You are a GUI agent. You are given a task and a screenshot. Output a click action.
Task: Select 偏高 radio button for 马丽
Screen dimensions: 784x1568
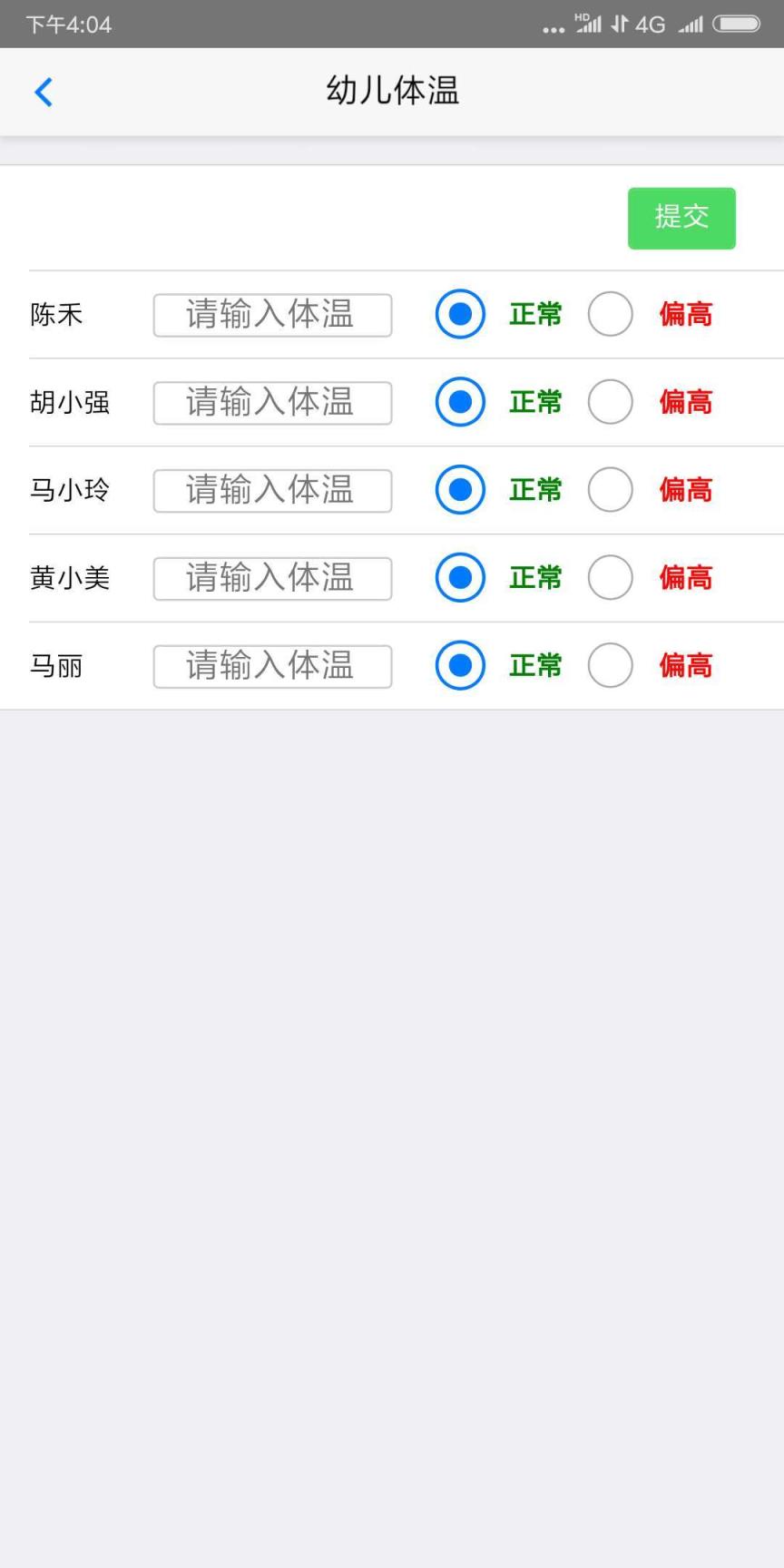pos(610,665)
